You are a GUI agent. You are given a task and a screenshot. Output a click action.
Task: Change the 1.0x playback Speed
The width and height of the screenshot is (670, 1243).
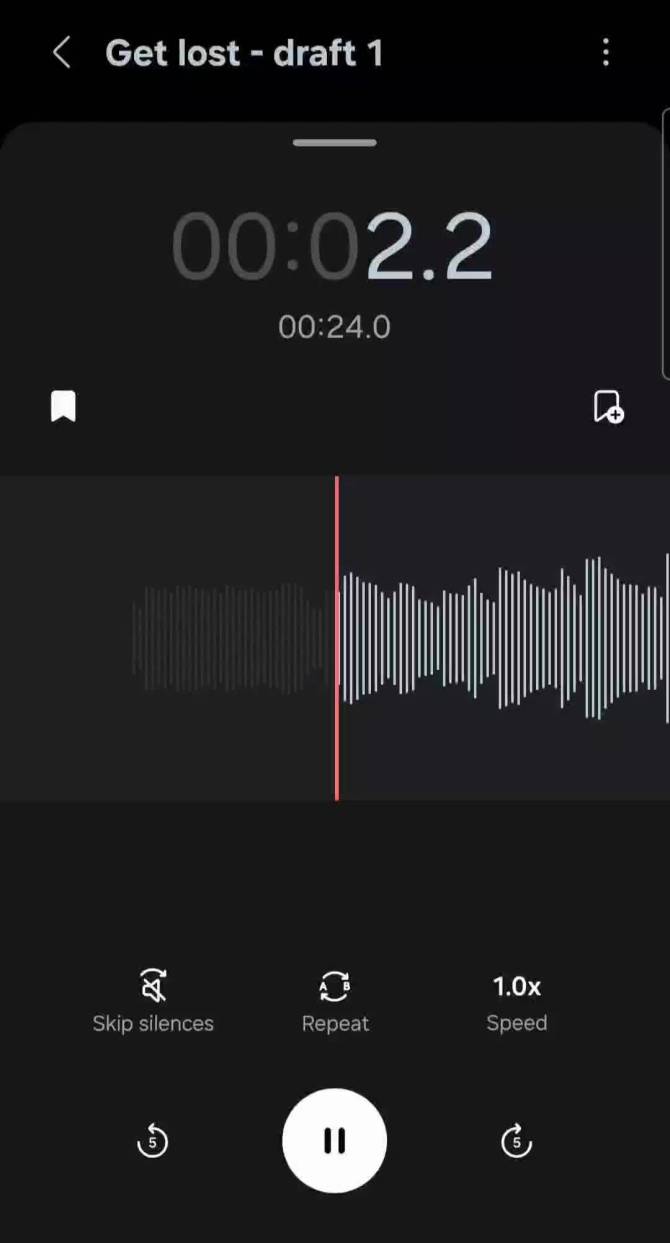517,1002
